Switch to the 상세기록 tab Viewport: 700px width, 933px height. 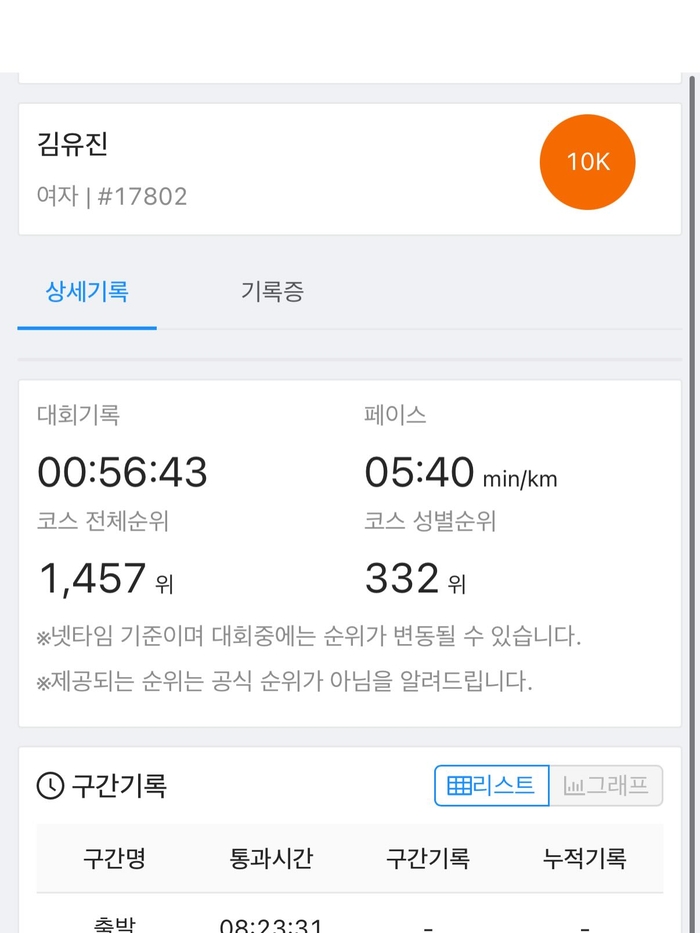87,293
